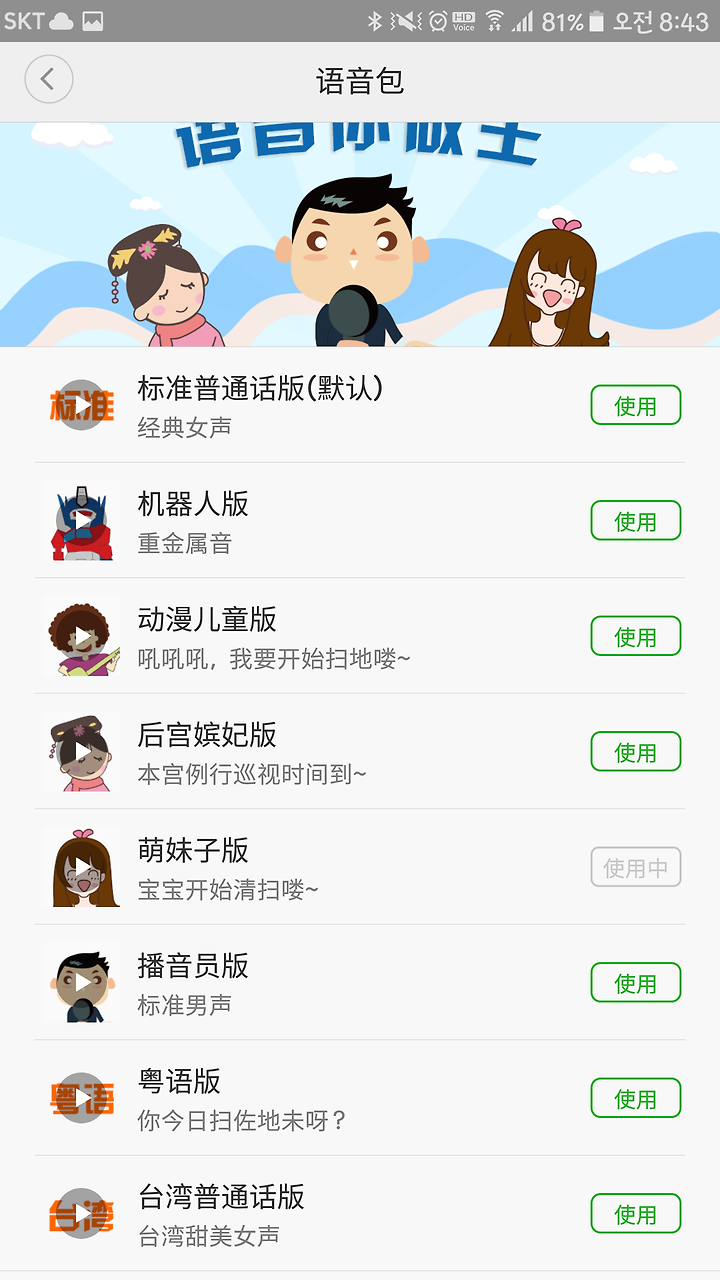
Task: Play the 标准普通话版 default voice sample
Action: coord(82,405)
